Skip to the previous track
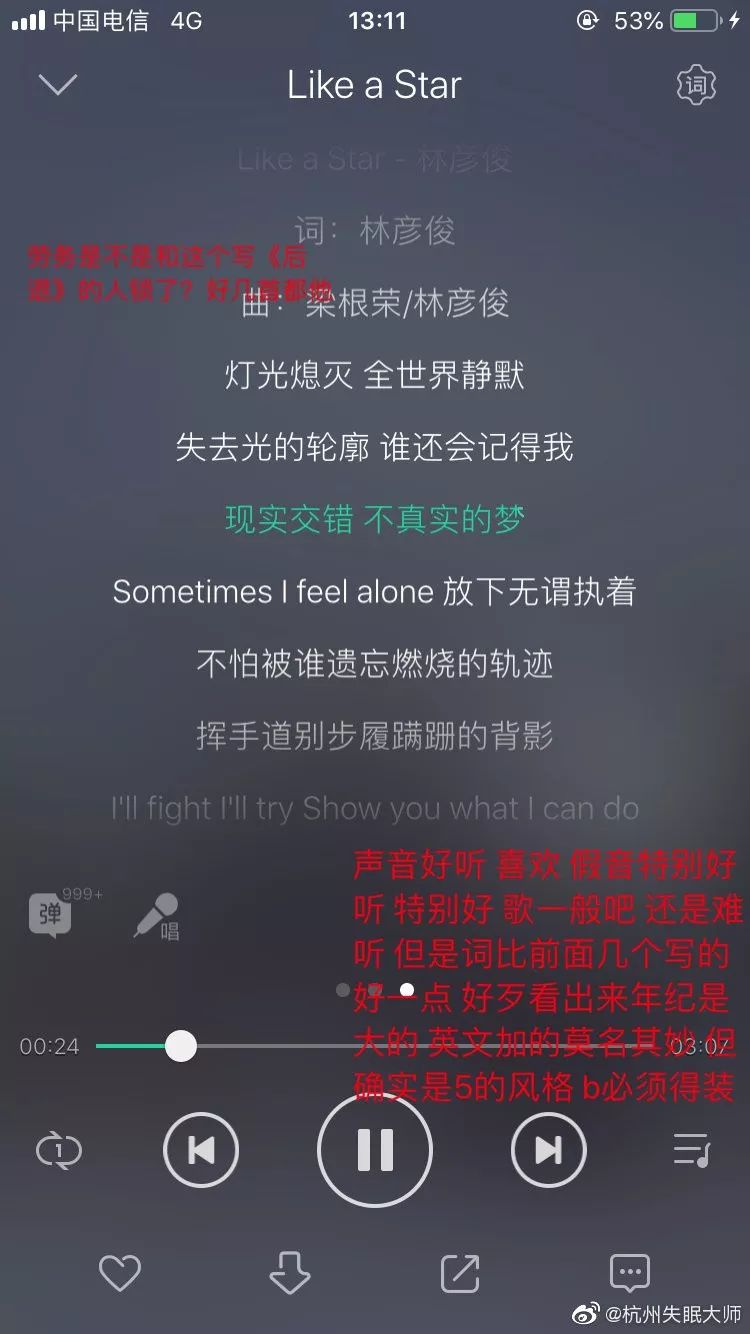The image size is (750, 1334). click(201, 1151)
